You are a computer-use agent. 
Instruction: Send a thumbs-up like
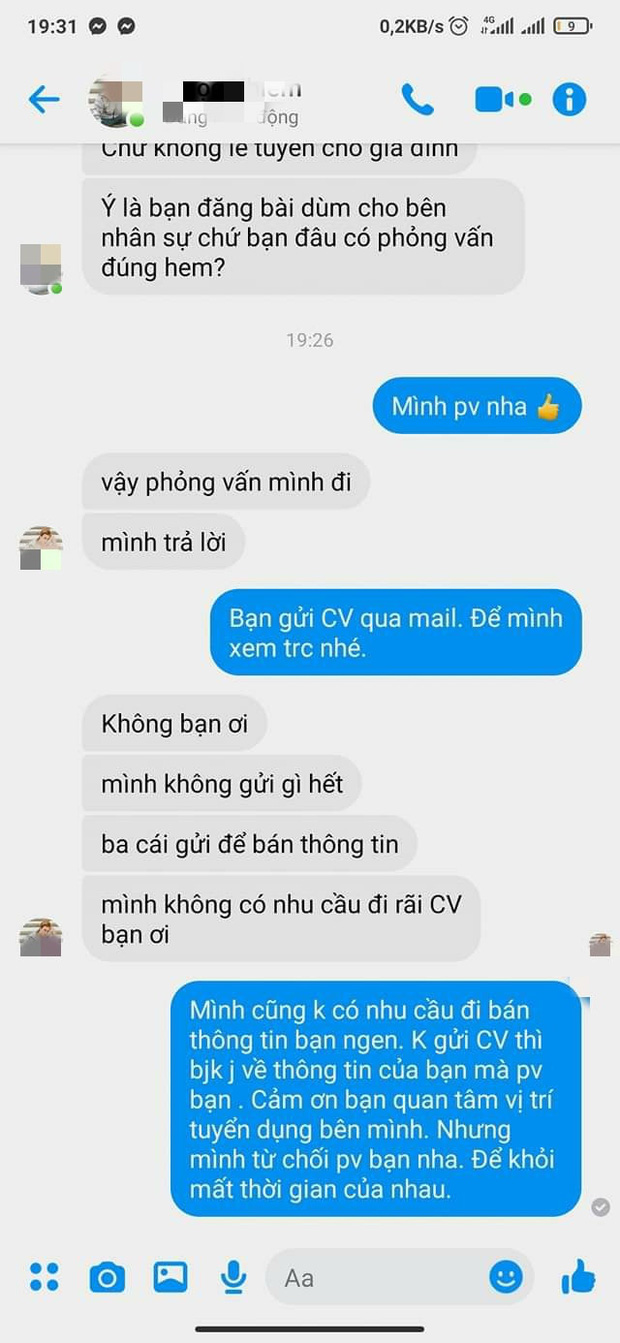pyautogui.click(x=578, y=1275)
